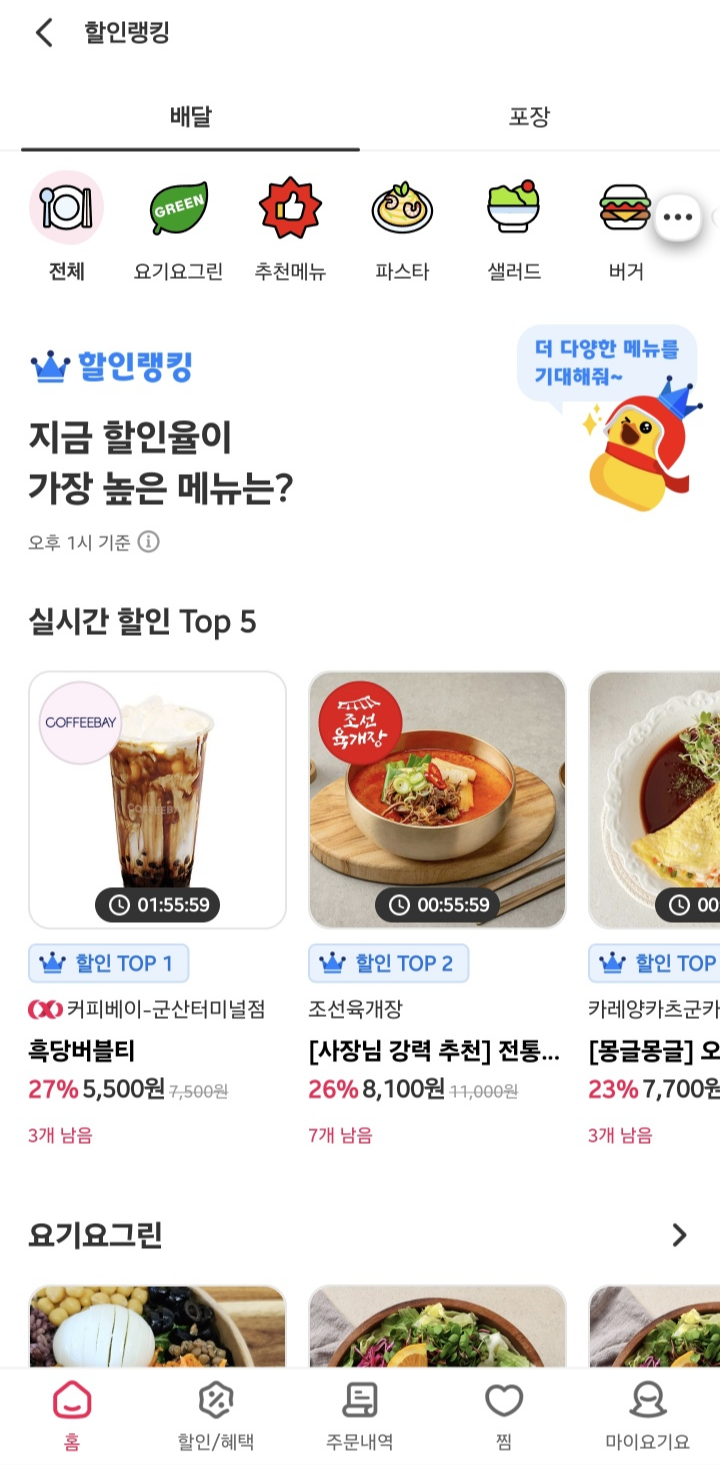Expand more categories with the ellipsis button
This screenshot has width=720, height=1465.
click(678, 216)
